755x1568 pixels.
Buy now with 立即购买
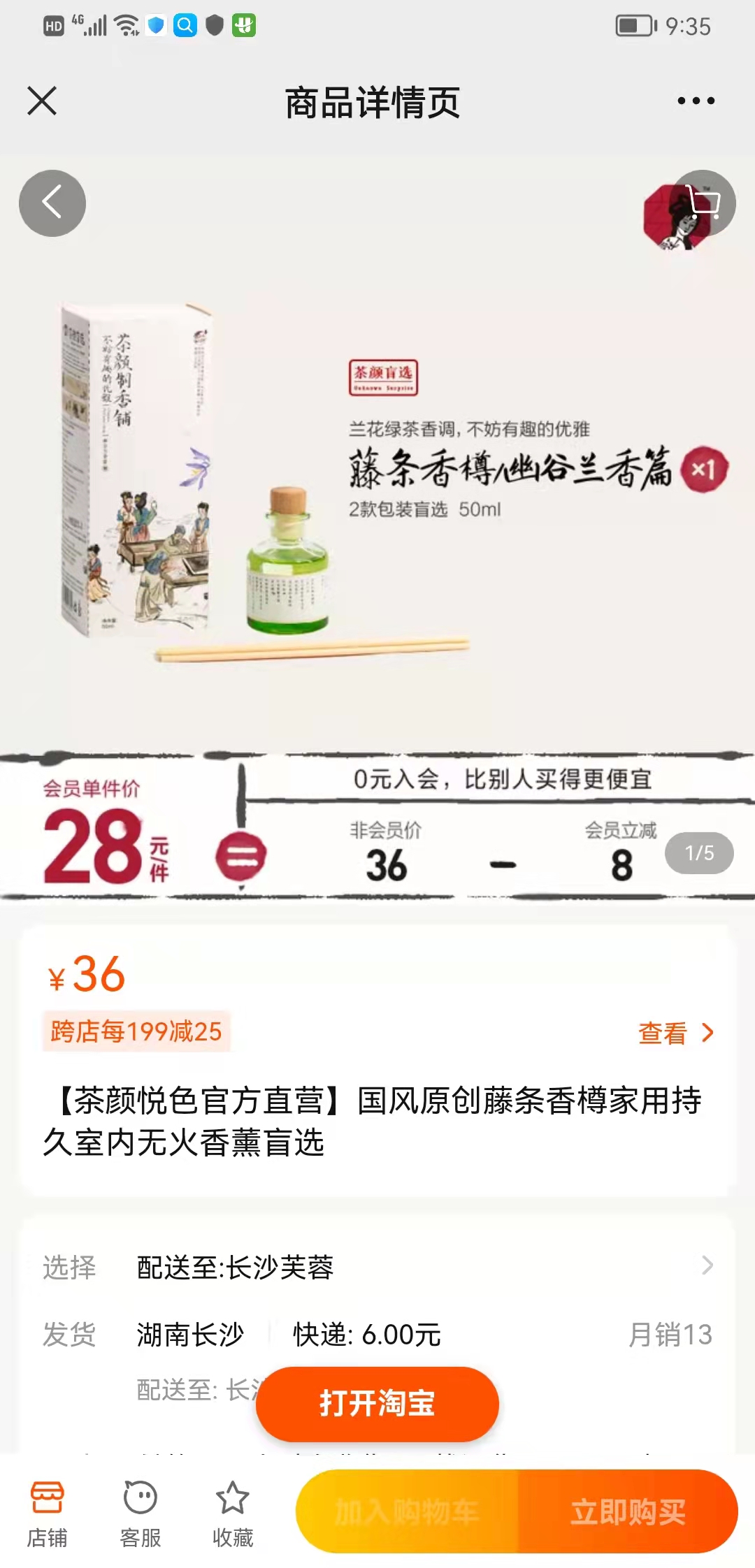[x=628, y=1511]
